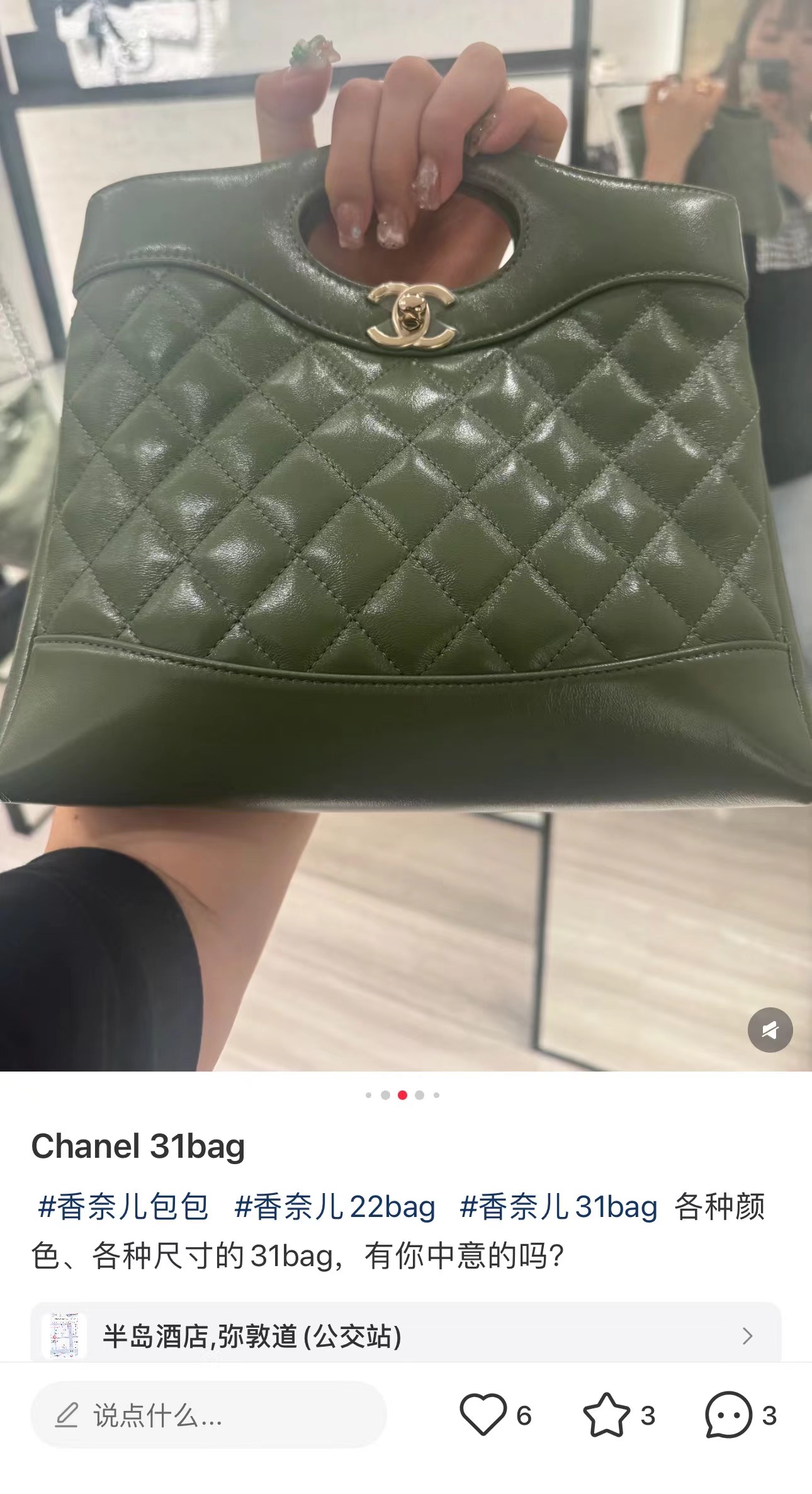Like this Chanel 31bag post
The height and width of the screenshot is (1494, 812).
pos(483,1415)
